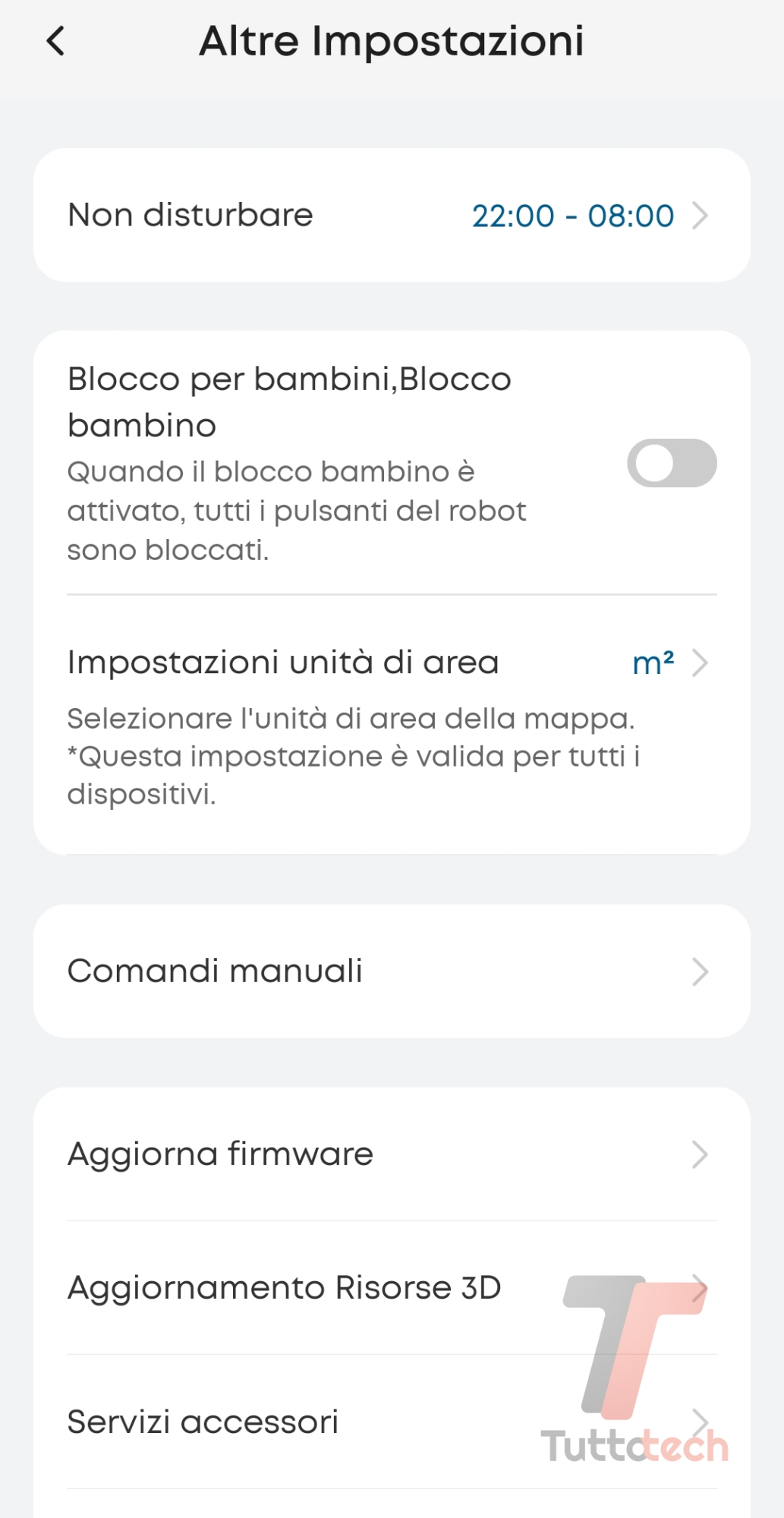Open Servizi accessori

coord(391,1422)
